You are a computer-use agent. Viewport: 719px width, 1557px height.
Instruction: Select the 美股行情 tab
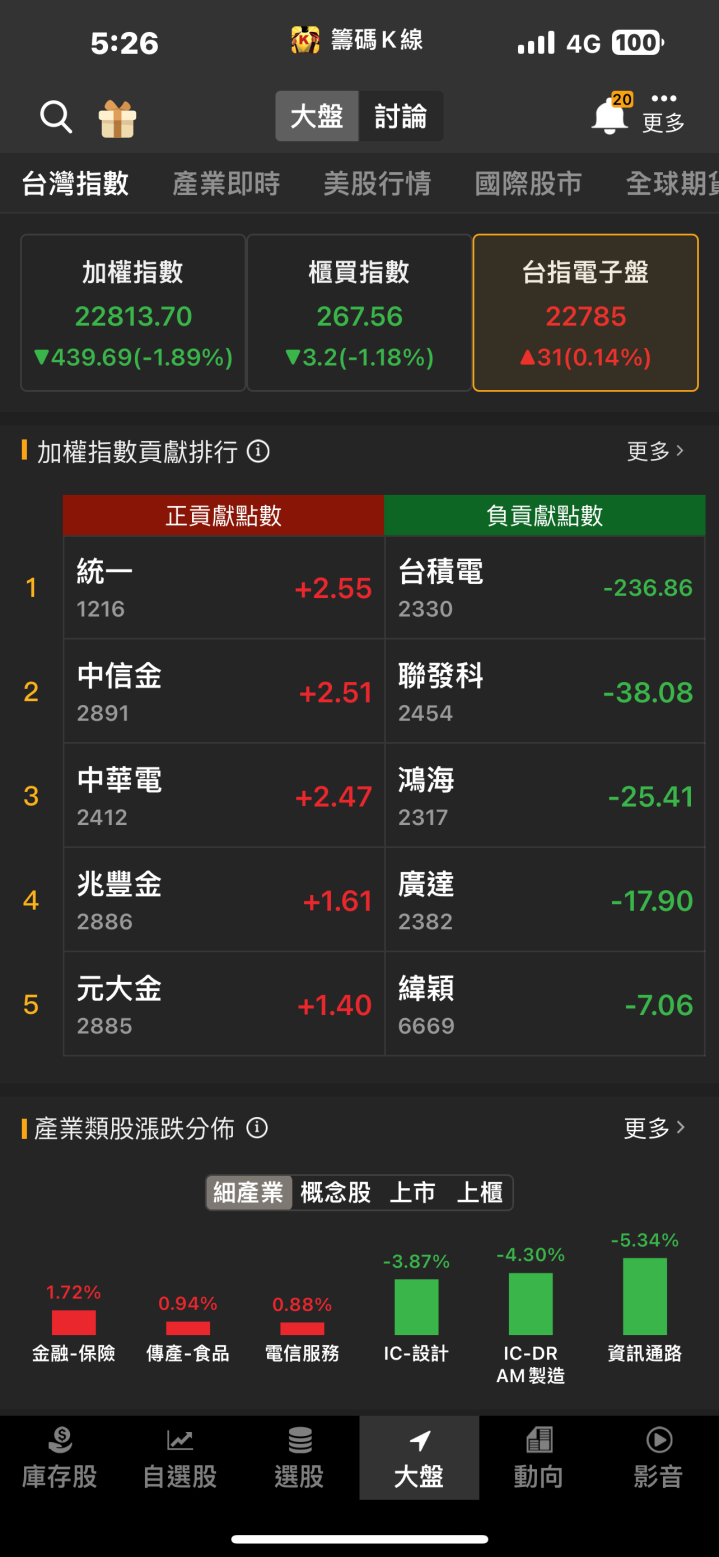point(377,183)
